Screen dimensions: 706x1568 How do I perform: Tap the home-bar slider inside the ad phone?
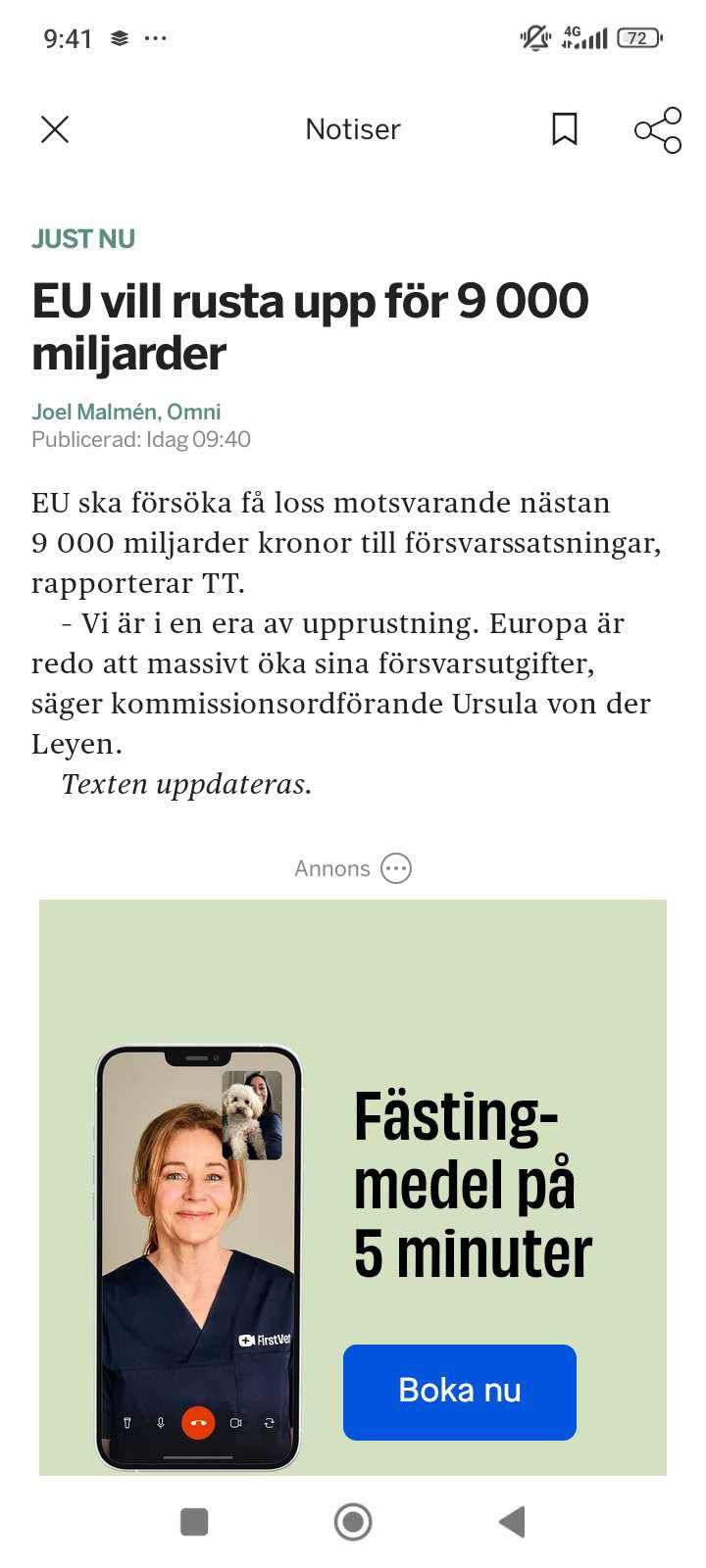[x=198, y=1457]
